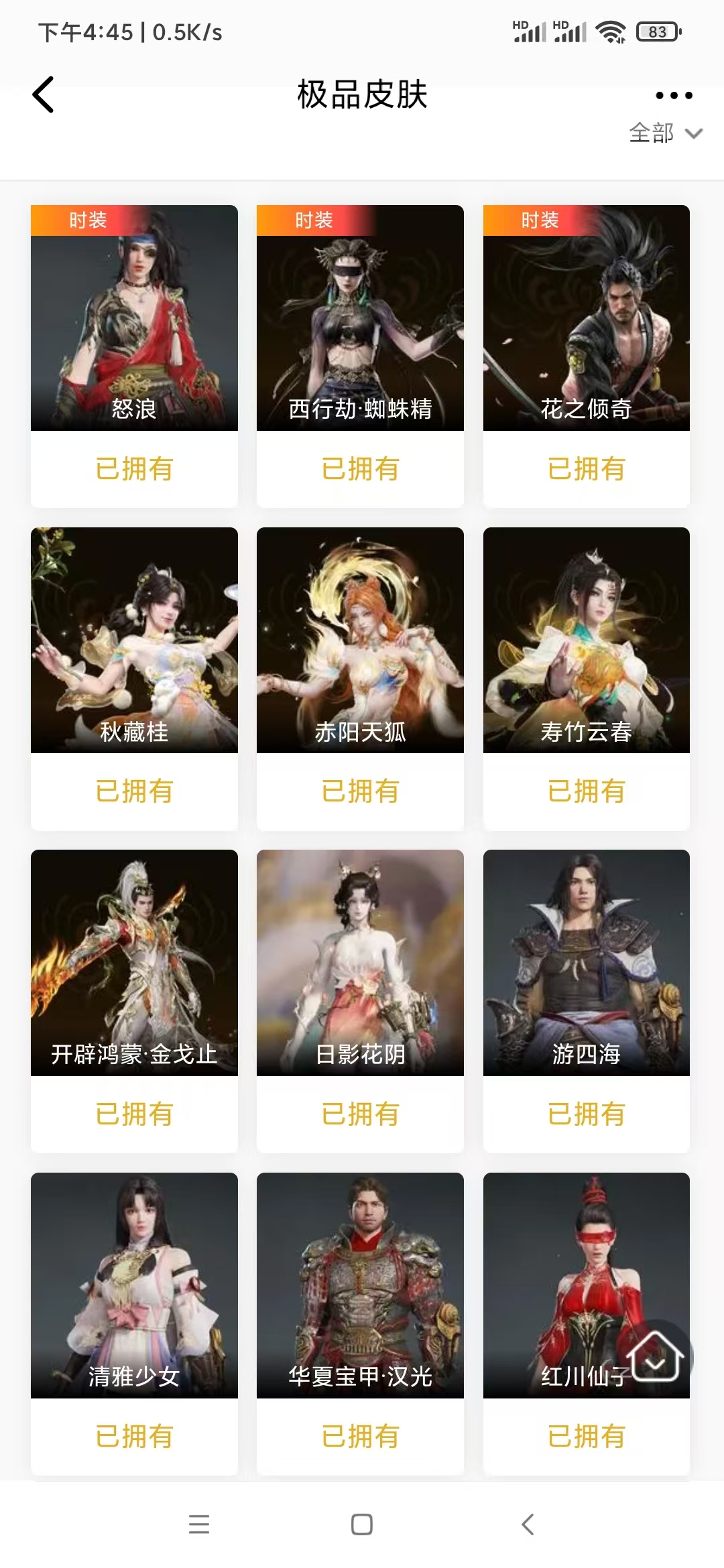The height and width of the screenshot is (1568, 724).
Task: Open the 西行劫·蜘蛛精 skin card
Action: 360,318
